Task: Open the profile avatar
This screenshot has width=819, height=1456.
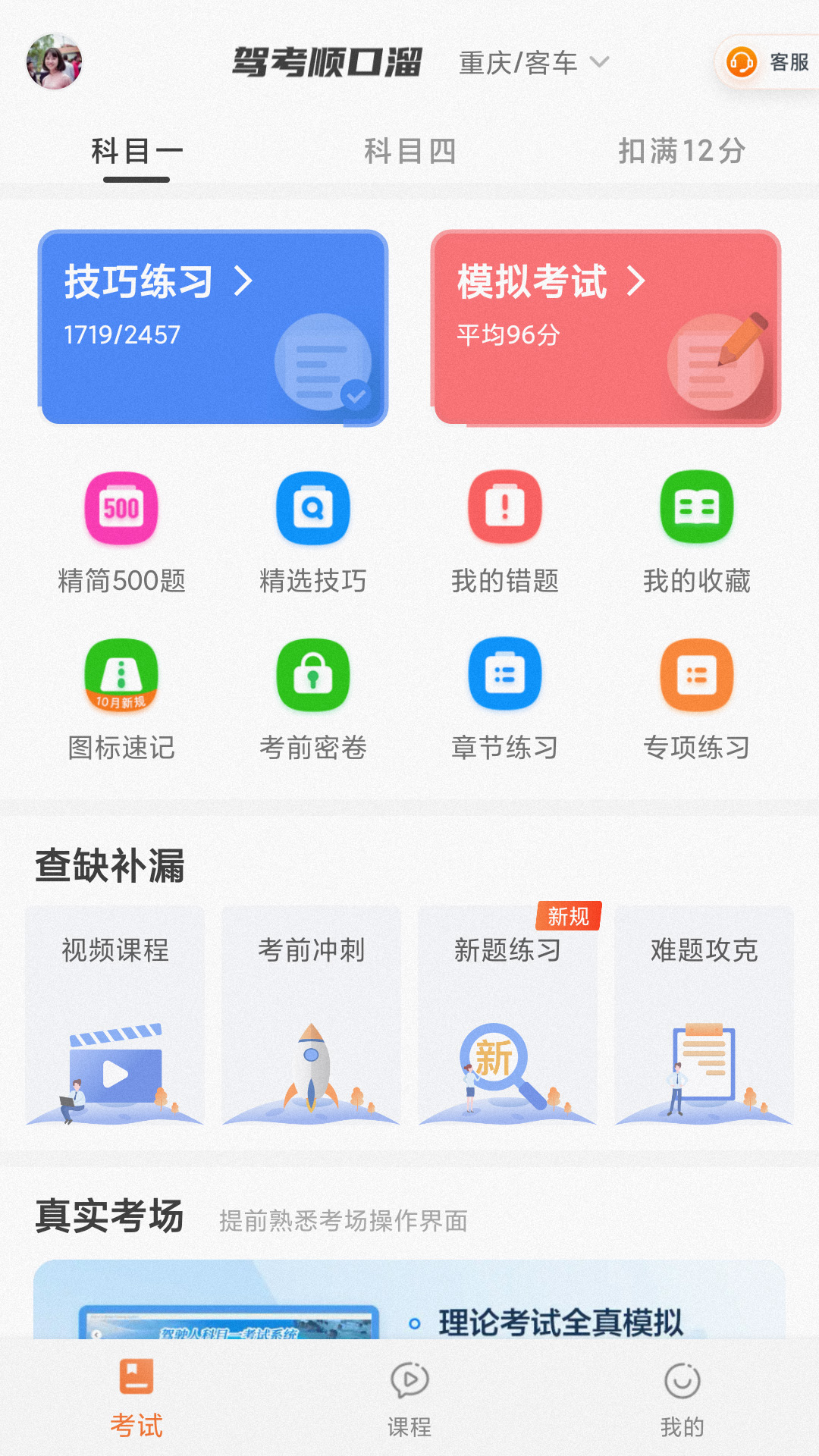Action: [x=54, y=62]
